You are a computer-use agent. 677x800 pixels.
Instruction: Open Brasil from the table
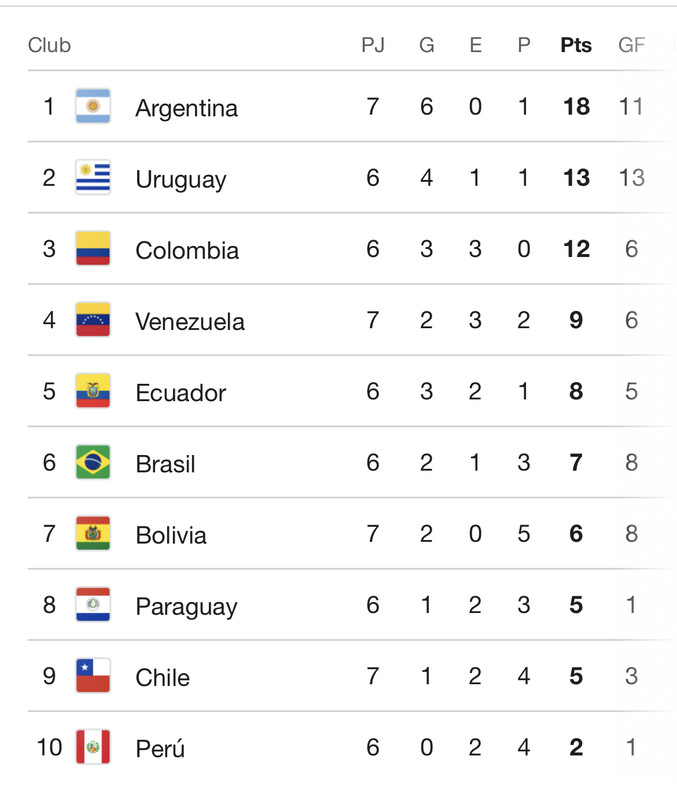(x=166, y=464)
